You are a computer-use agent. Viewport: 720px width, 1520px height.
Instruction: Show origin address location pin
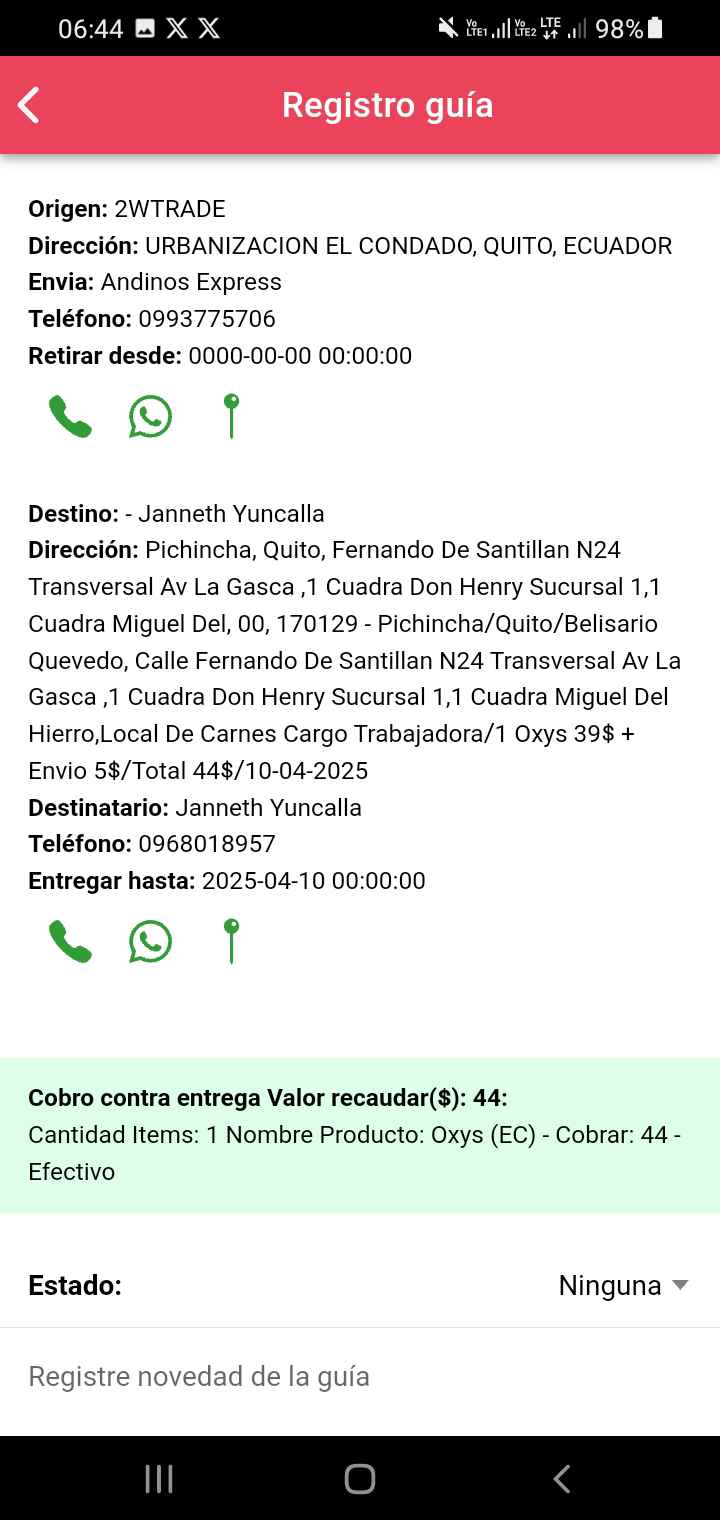pyautogui.click(x=231, y=416)
